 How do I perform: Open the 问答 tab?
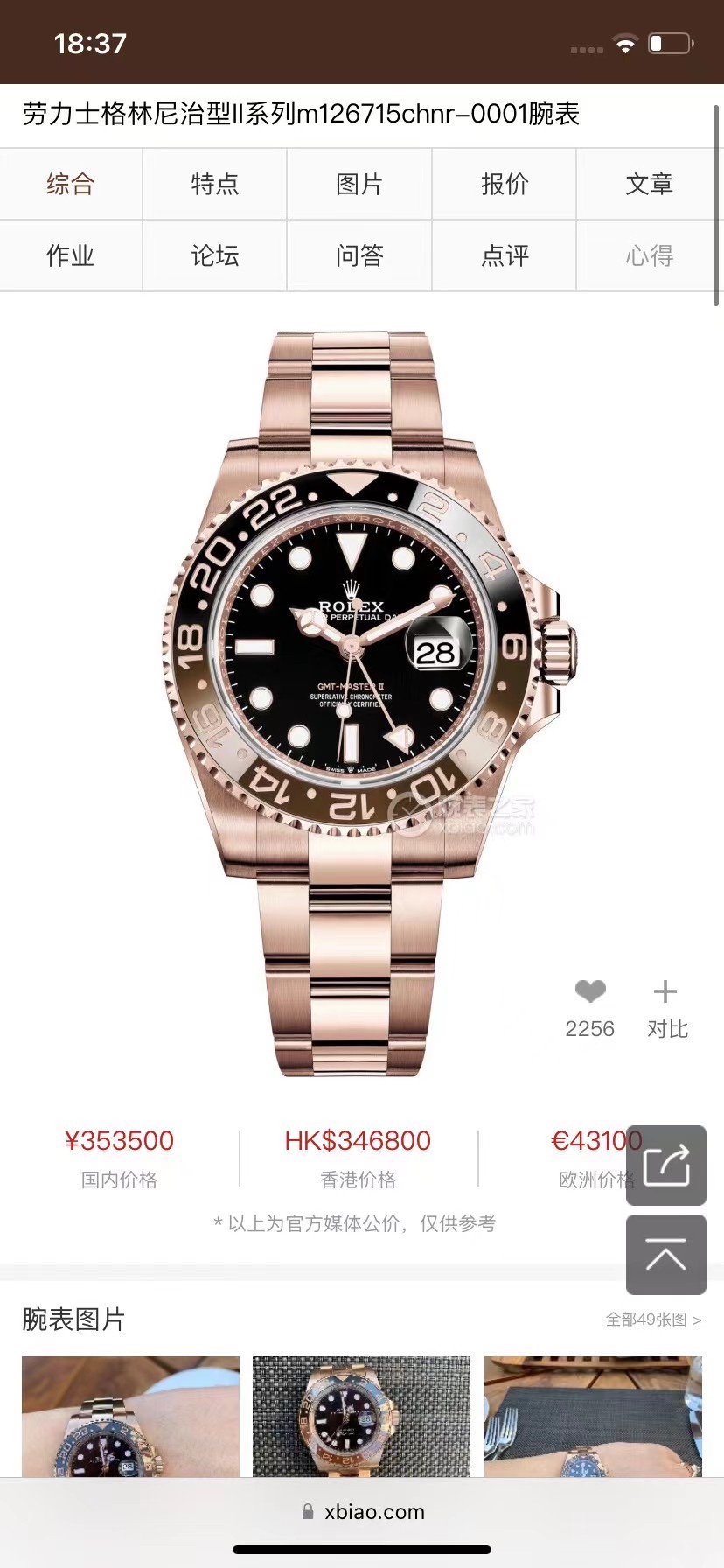[359, 255]
